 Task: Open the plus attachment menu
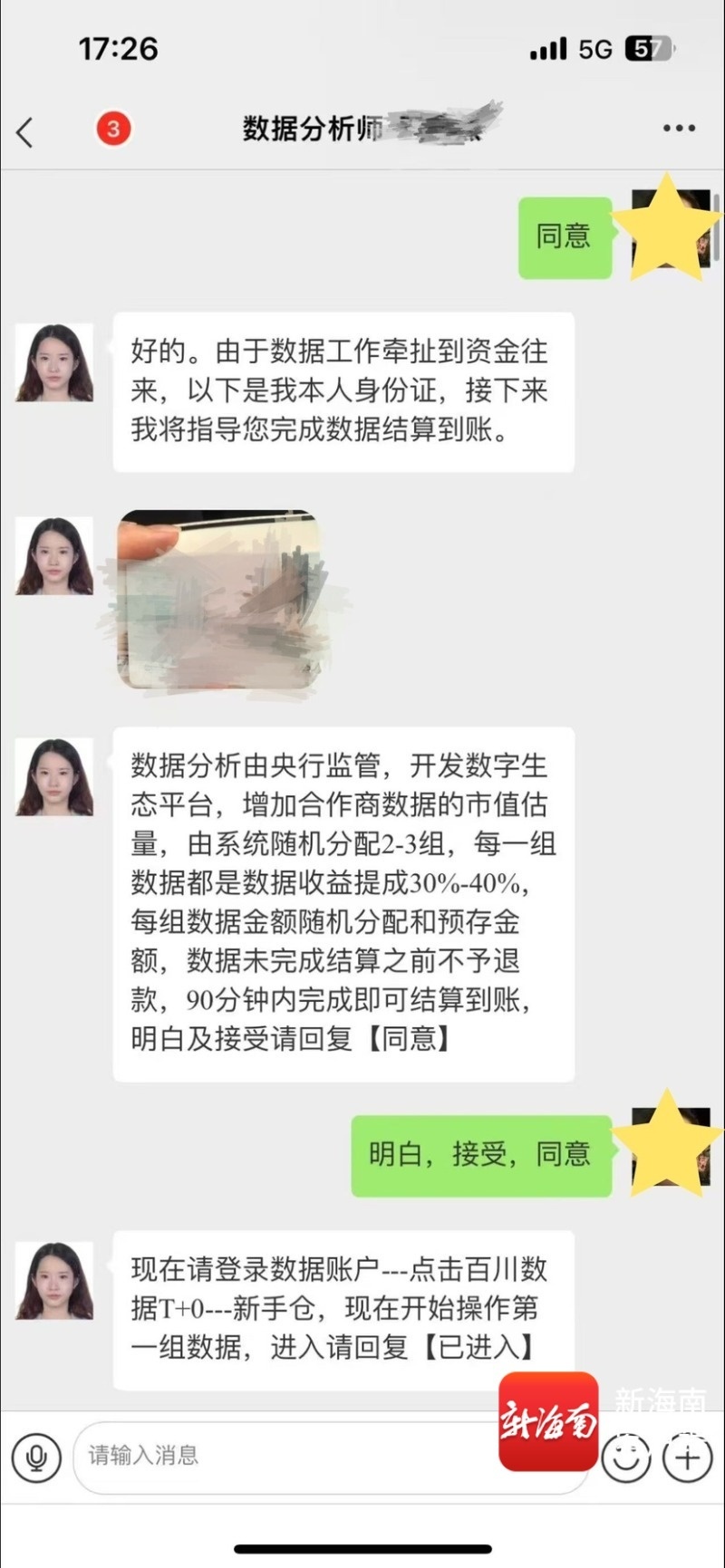click(687, 1457)
